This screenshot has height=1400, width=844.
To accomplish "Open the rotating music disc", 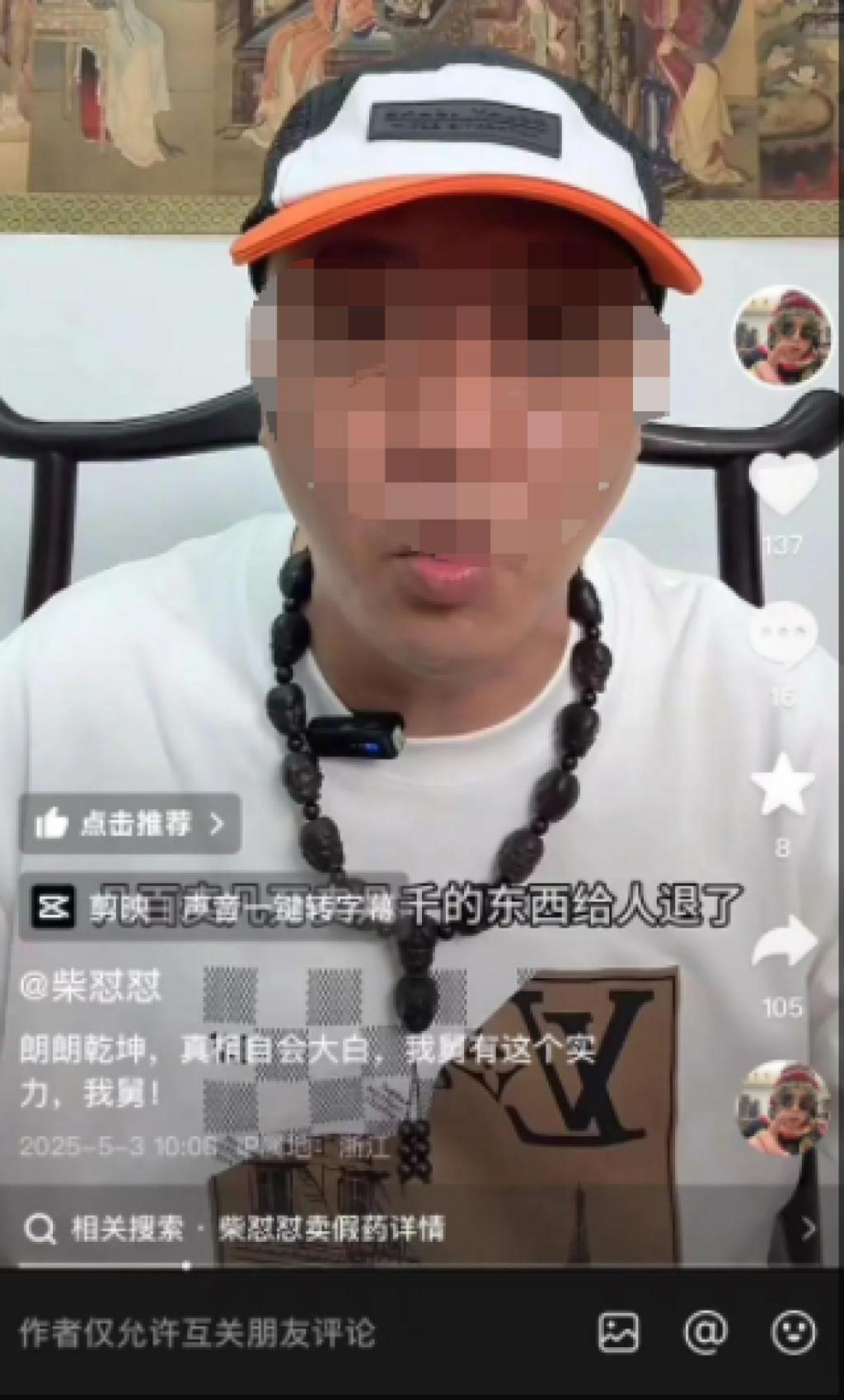I will click(x=782, y=1108).
